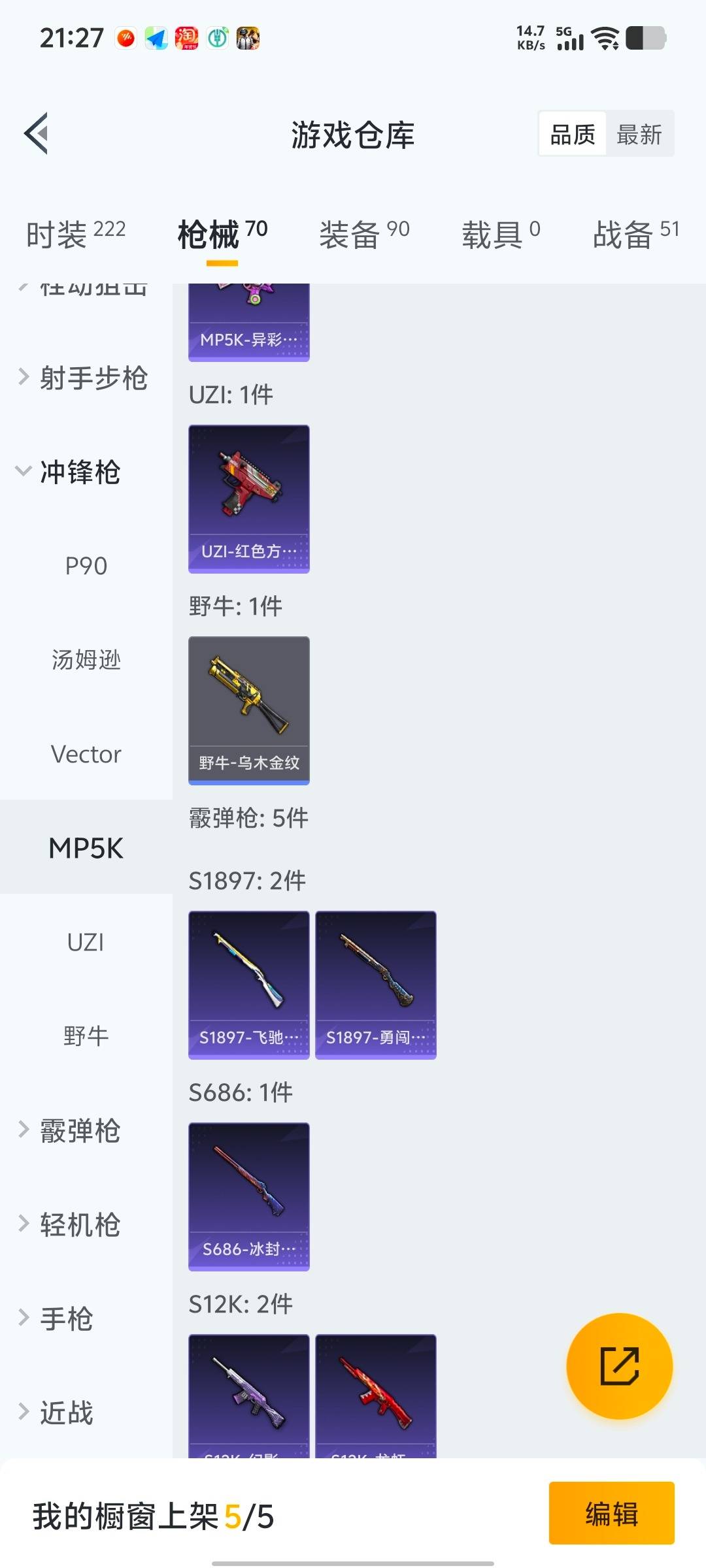Image resolution: width=706 pixels, height=1568 pixels.
Task: Open the S1897-勇闯 shotgun skin
Action: click(375, 983)
